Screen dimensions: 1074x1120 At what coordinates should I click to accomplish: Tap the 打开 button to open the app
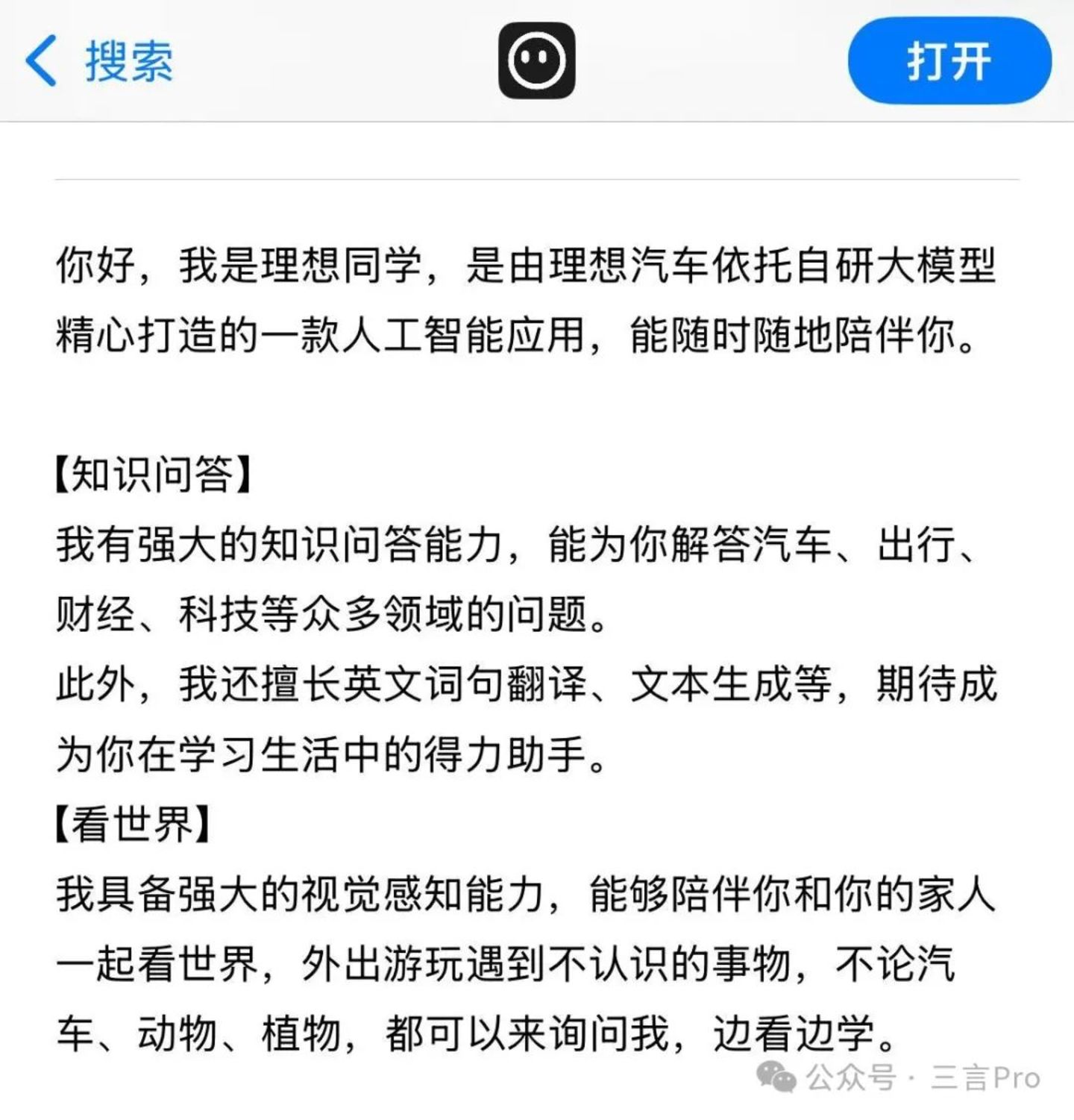[x=949, y=61]
